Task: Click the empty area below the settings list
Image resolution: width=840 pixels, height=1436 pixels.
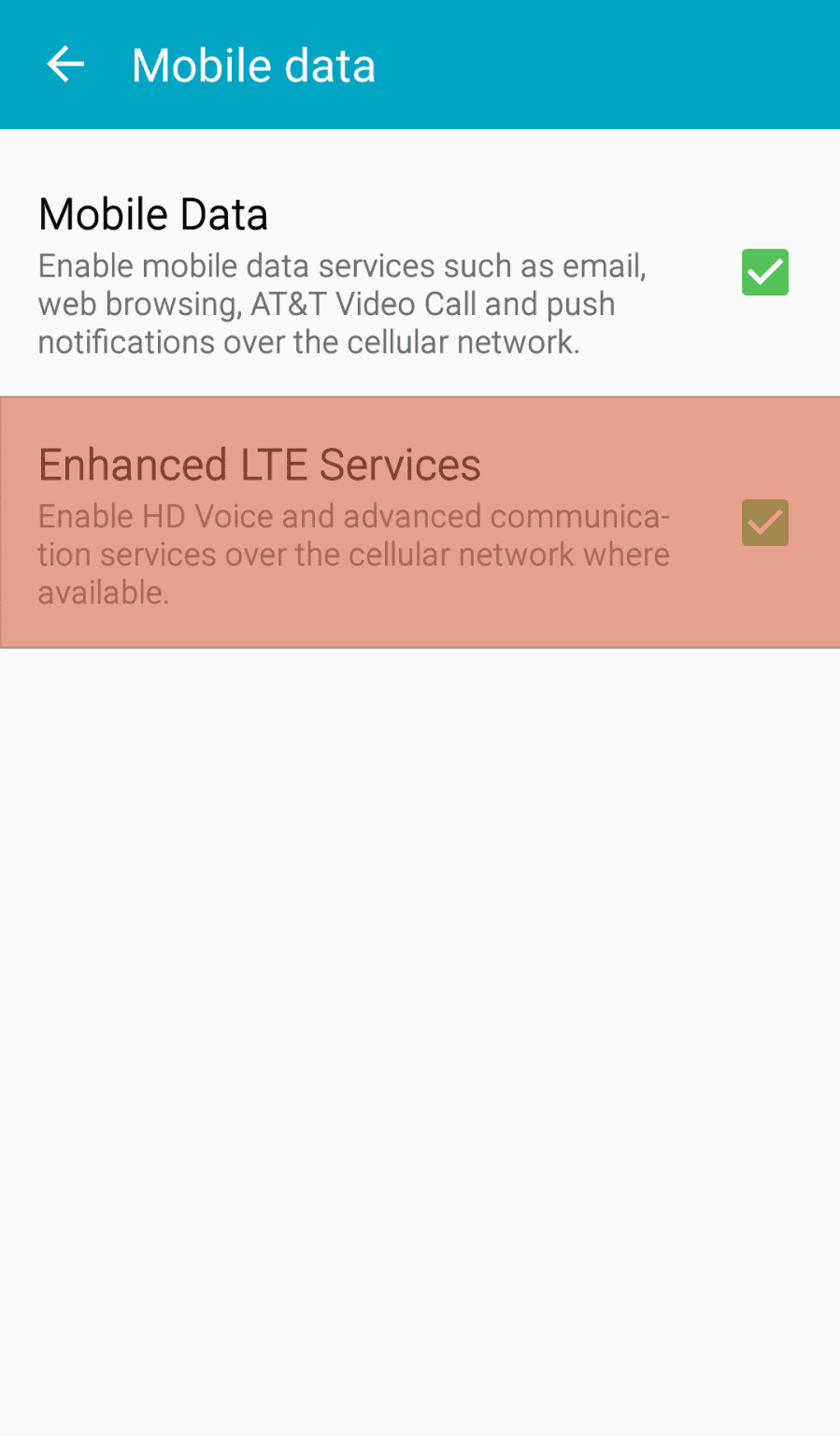Action: click(420, 1028)
